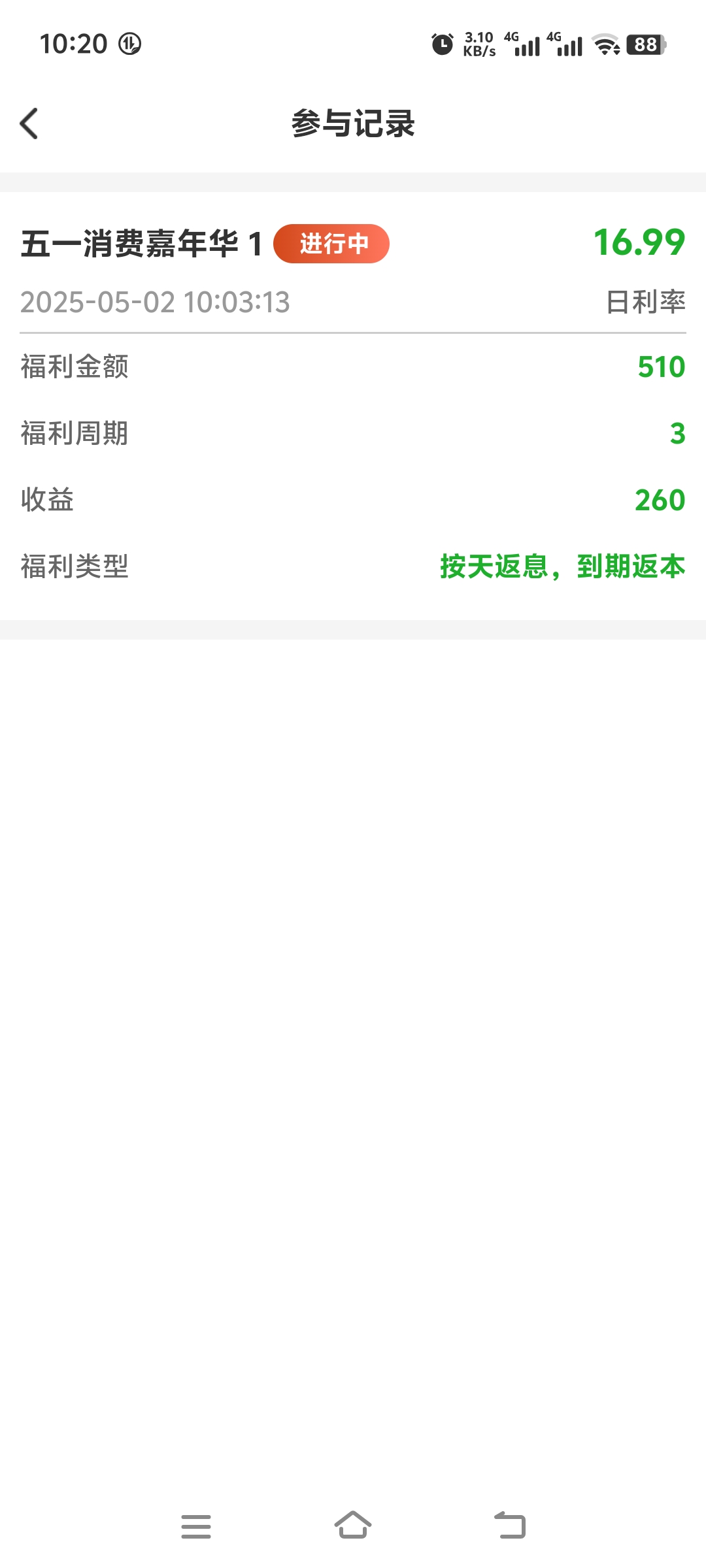Tap the system home button
The width and height of the screenshot is (706, 1568).
(x=353, y=1526)
